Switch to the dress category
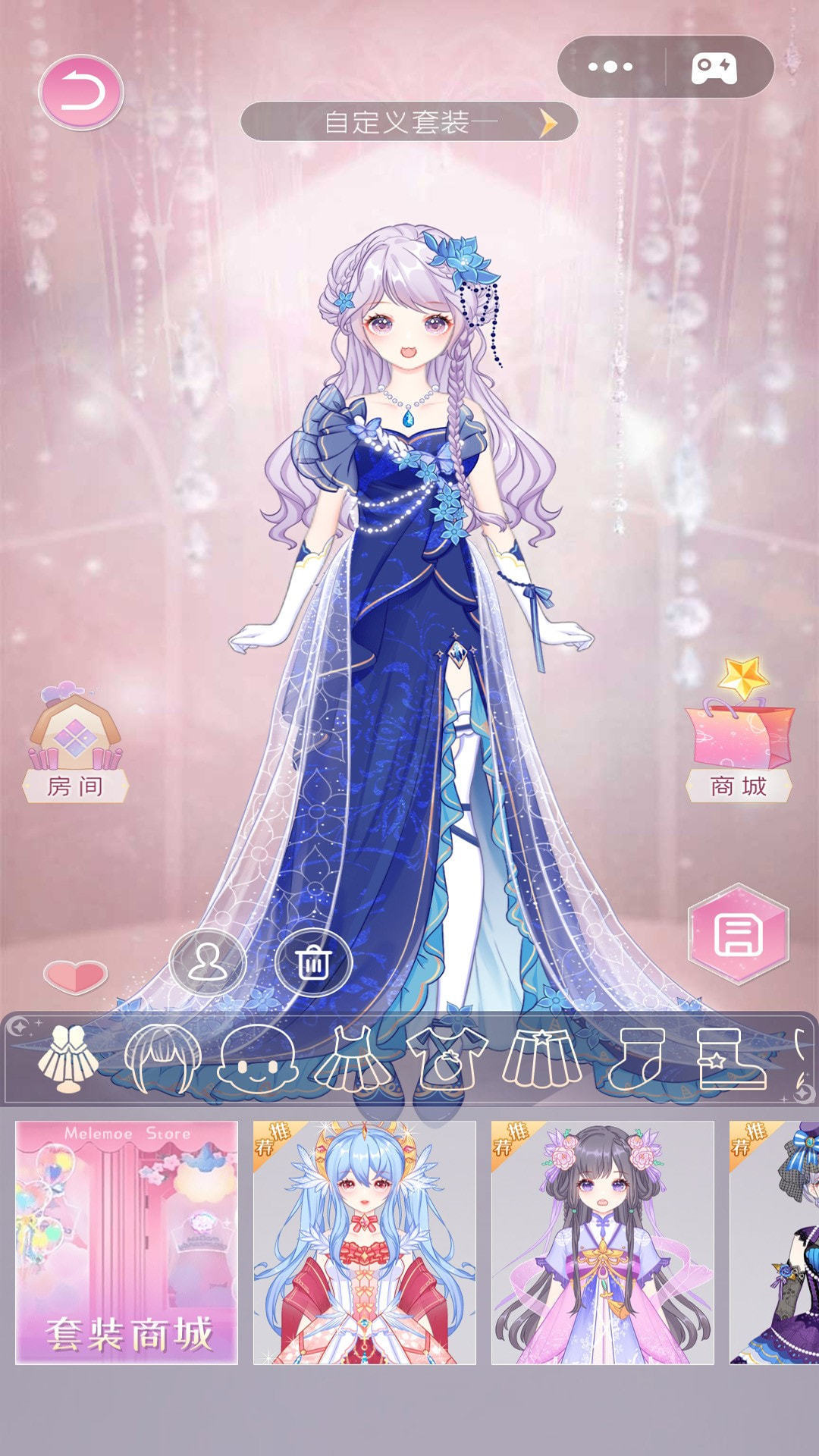The height and width of the screenshot is (1456, 819). pos(353,1058)
